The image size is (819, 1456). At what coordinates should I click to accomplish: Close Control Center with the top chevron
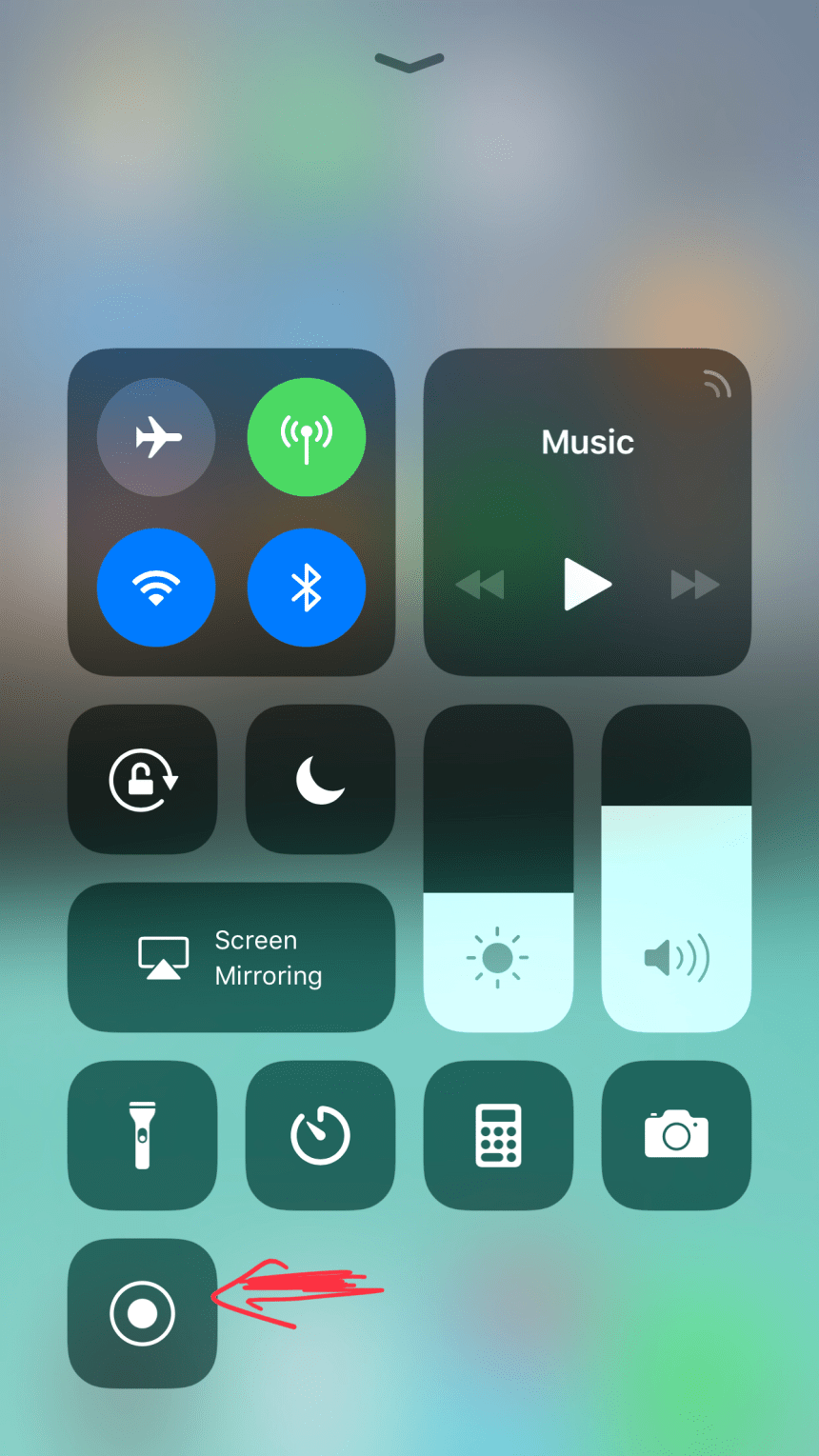(x=409, y=63)
